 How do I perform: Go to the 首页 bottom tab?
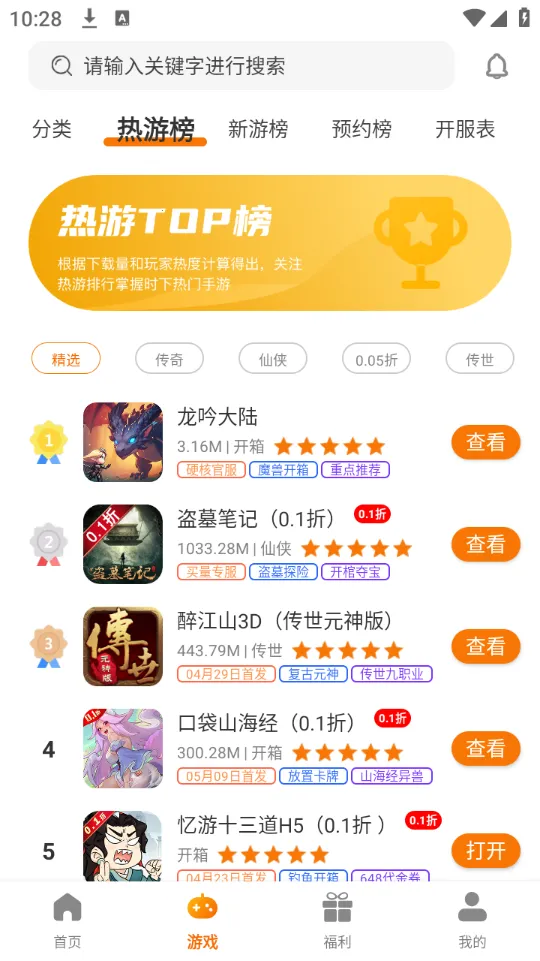click(x=67, y=921)
